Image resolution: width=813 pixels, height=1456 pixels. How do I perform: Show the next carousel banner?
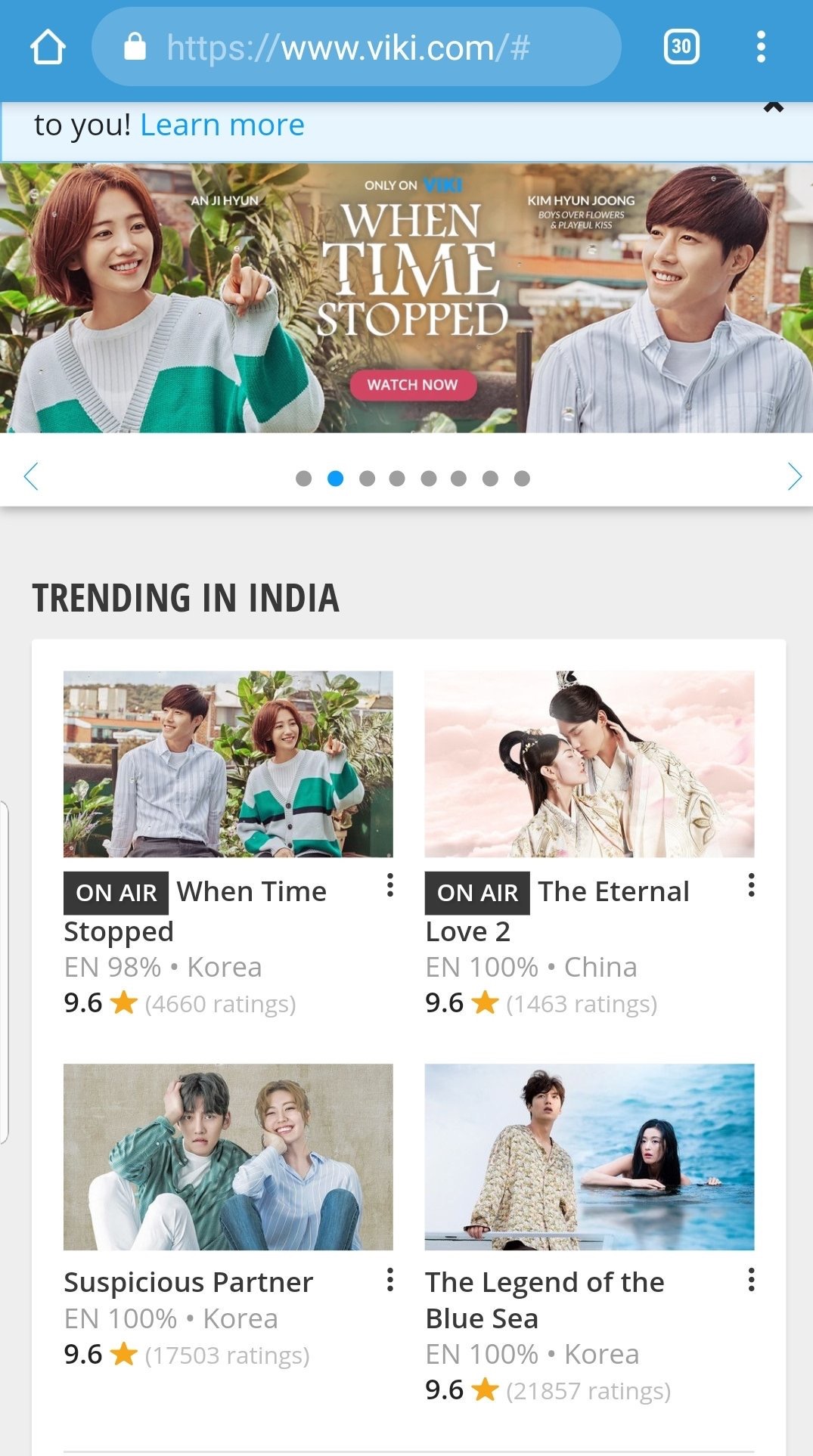[x=794, y=477]
